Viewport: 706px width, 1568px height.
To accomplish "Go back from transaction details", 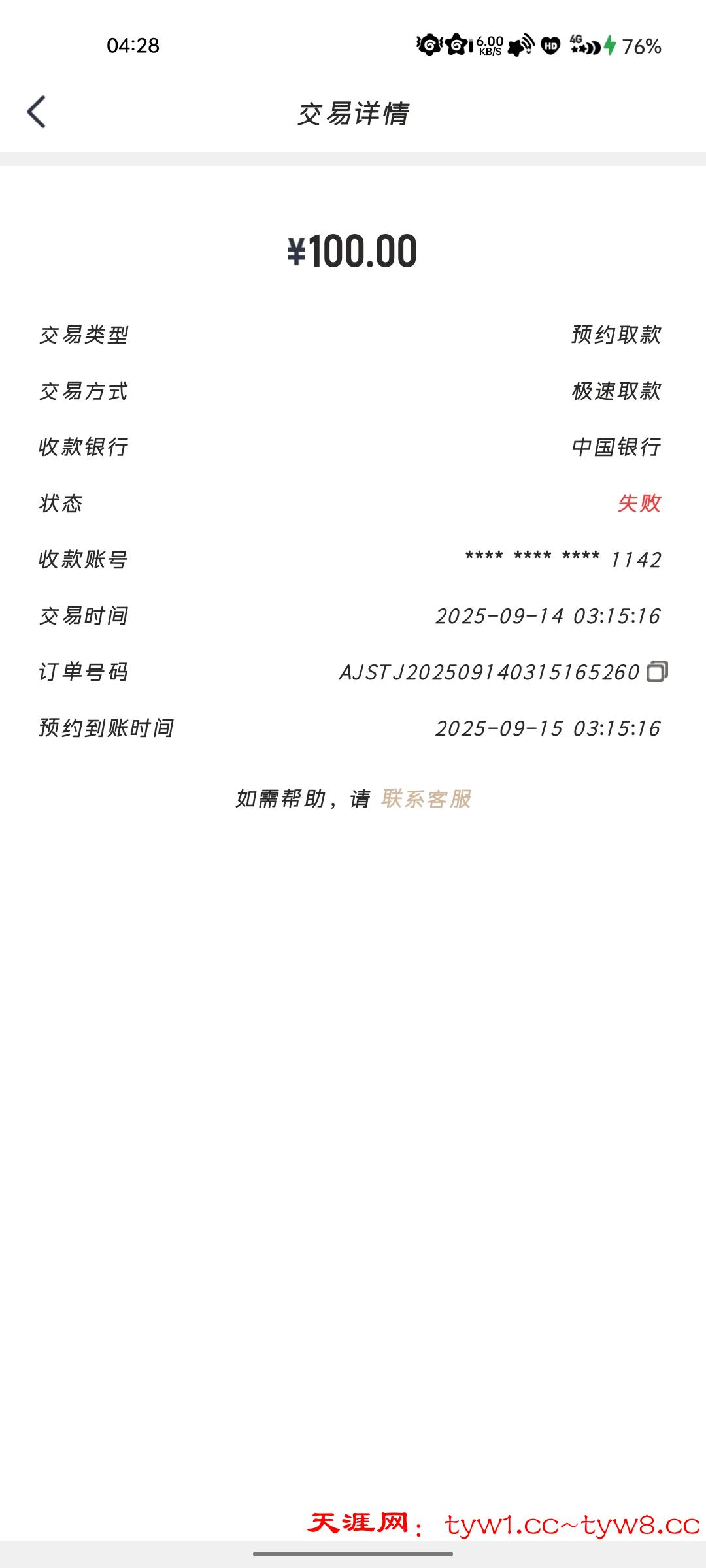I will point(37,112).
